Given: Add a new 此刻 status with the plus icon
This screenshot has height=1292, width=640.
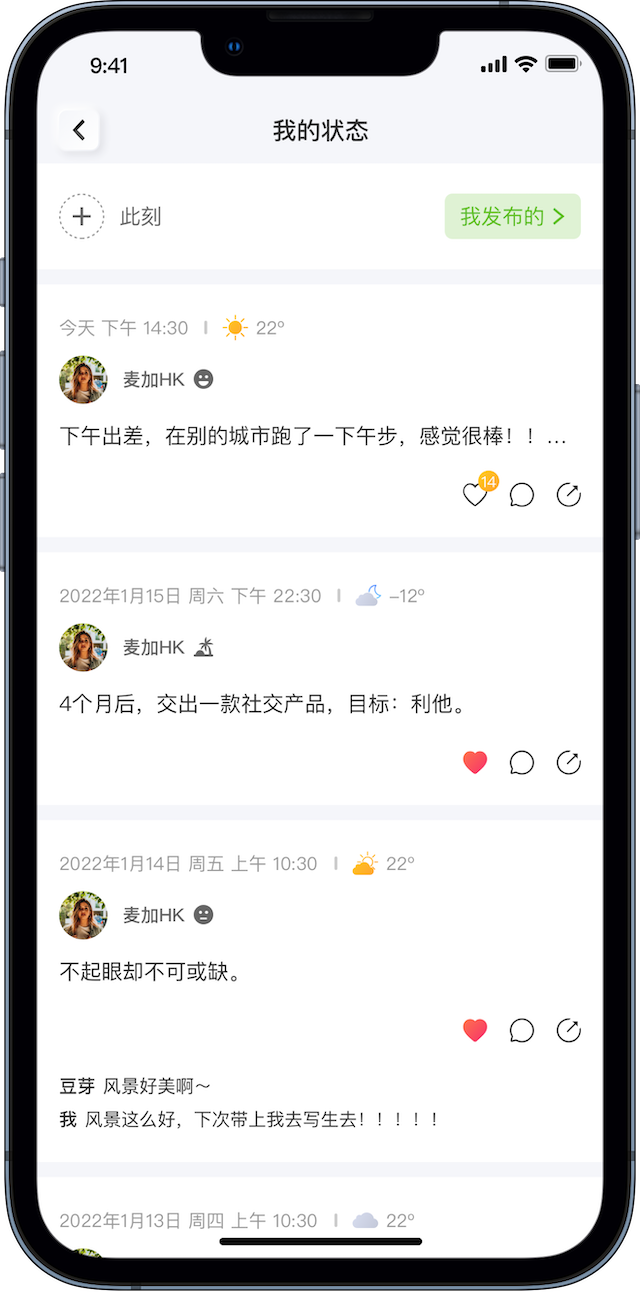Looking at the screenshot, I should [82, 216].
